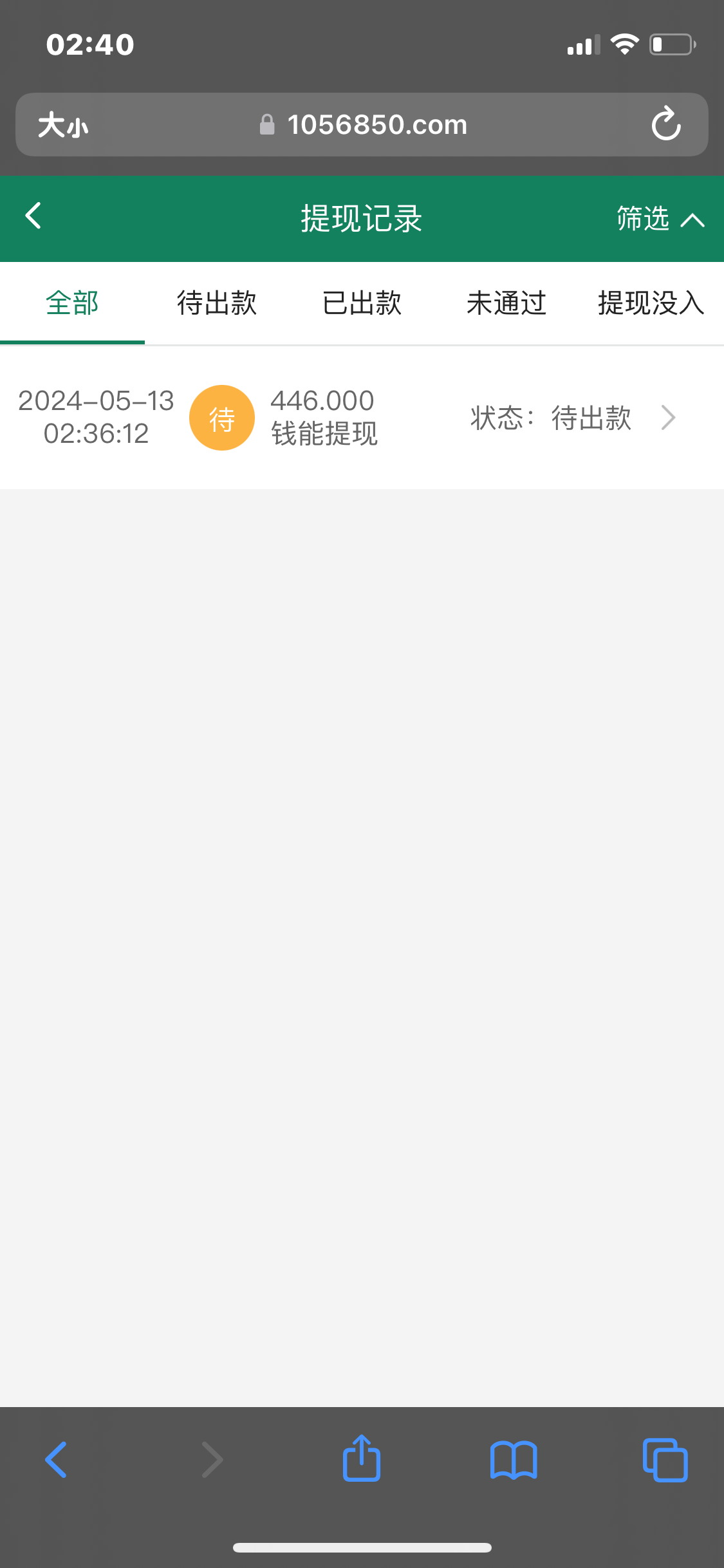Expand the 筛选 filter menu
This screenshot has height=1568, width=724.
coord(660,219)
